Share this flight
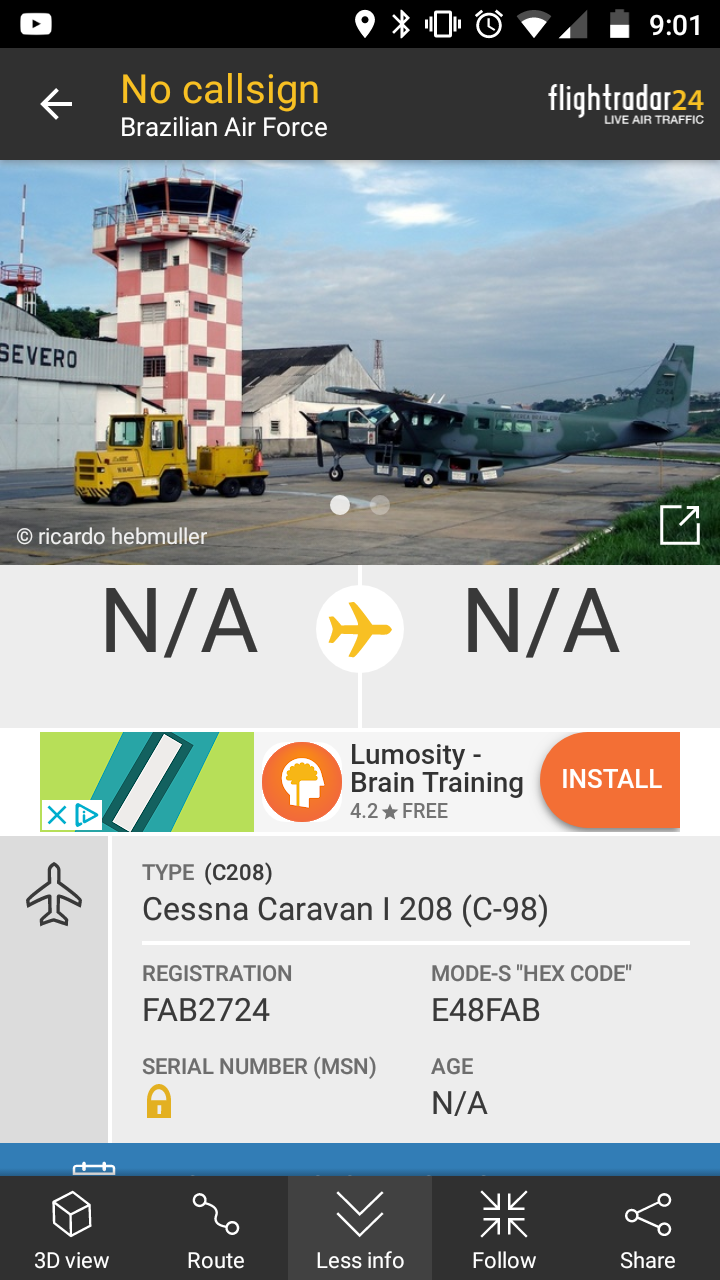720x1280 pixels. tap(648, 1230)
